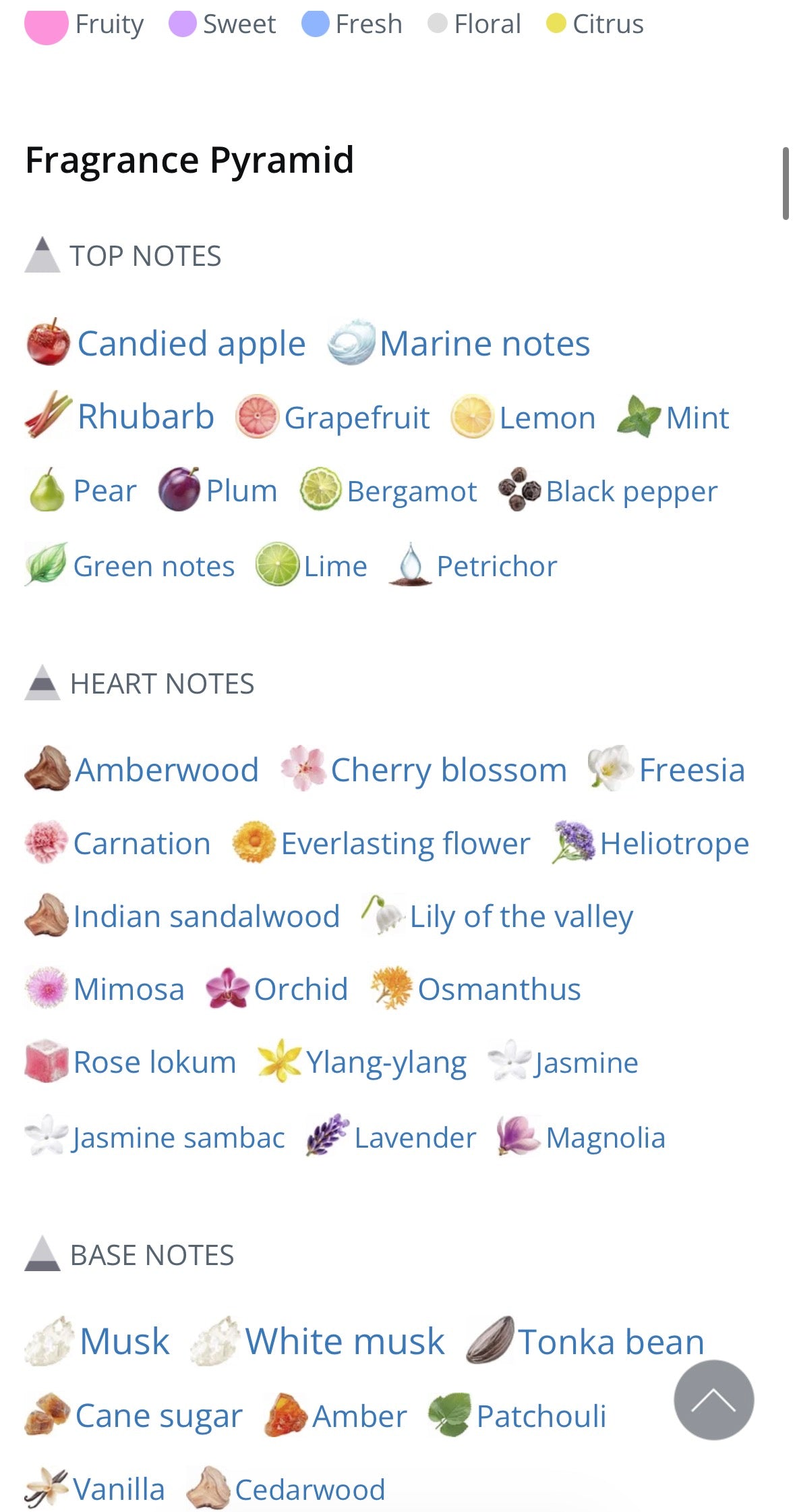795x1512 pixels.
Task: View the Rhubarb note page
Action: (x=146, y=417)
